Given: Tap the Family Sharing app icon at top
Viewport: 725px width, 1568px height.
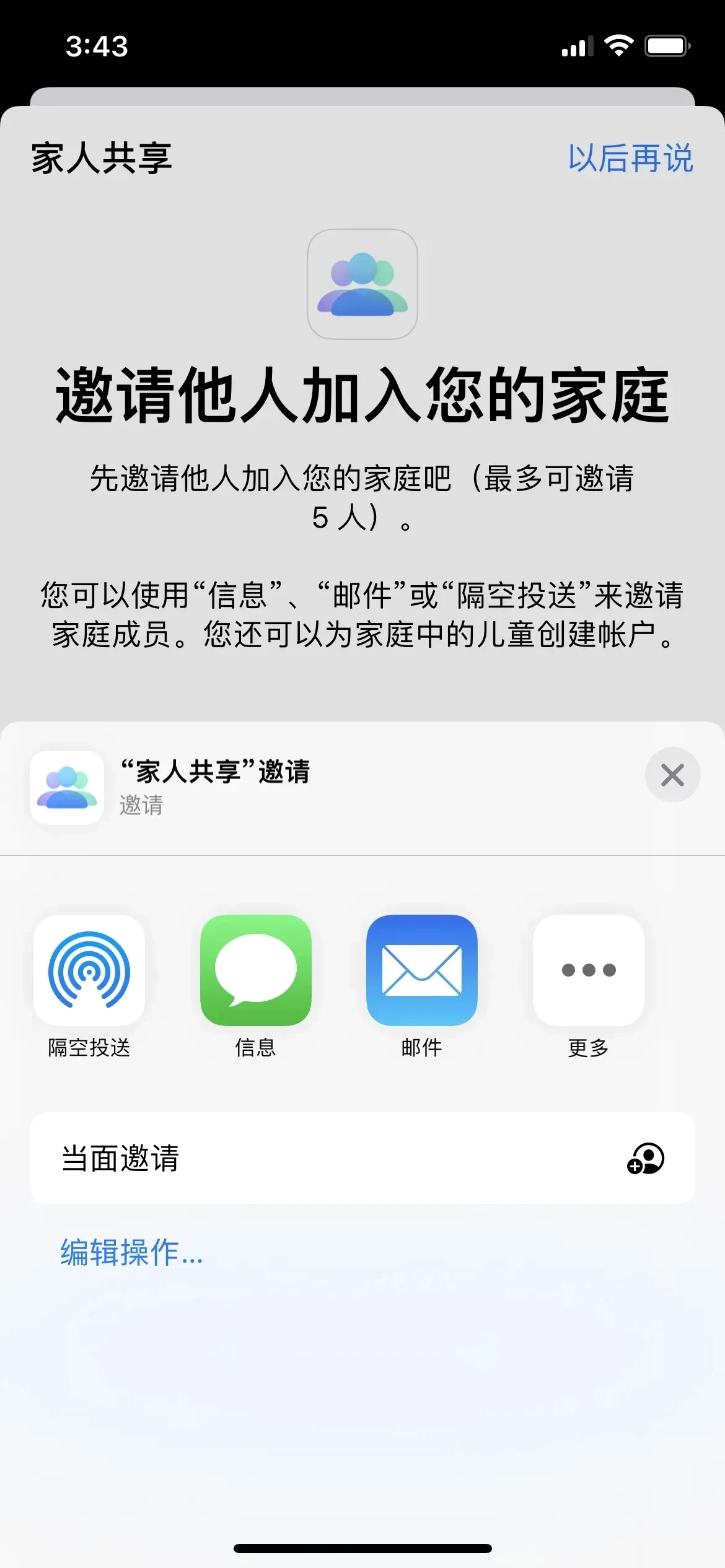Looking at the screenshot, I should [x=362, y=284].
